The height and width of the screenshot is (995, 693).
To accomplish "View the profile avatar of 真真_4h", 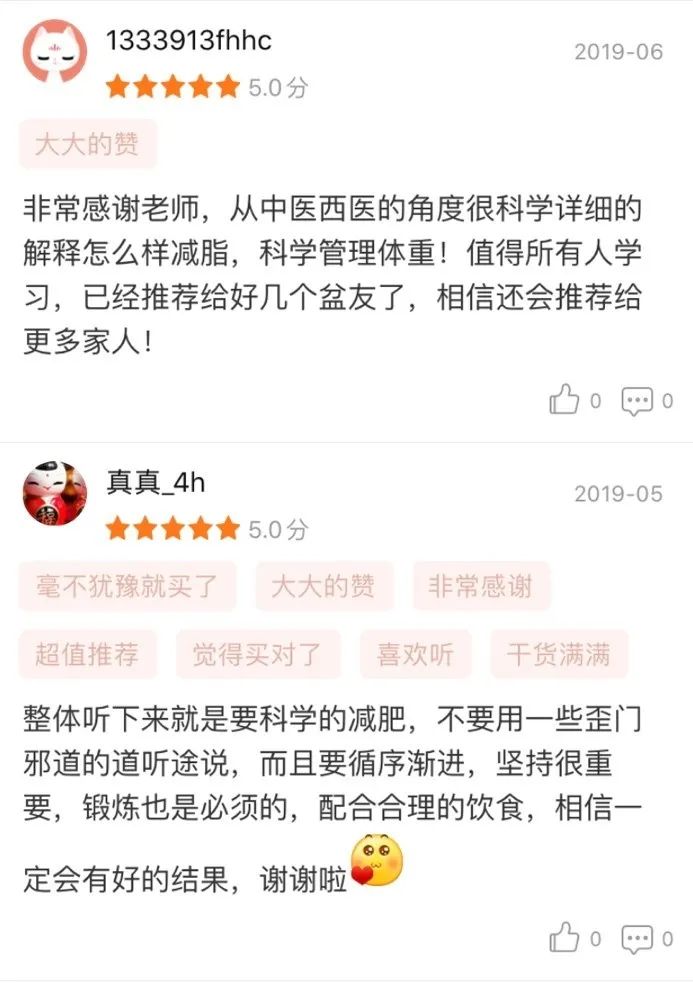I will point(55,493).
